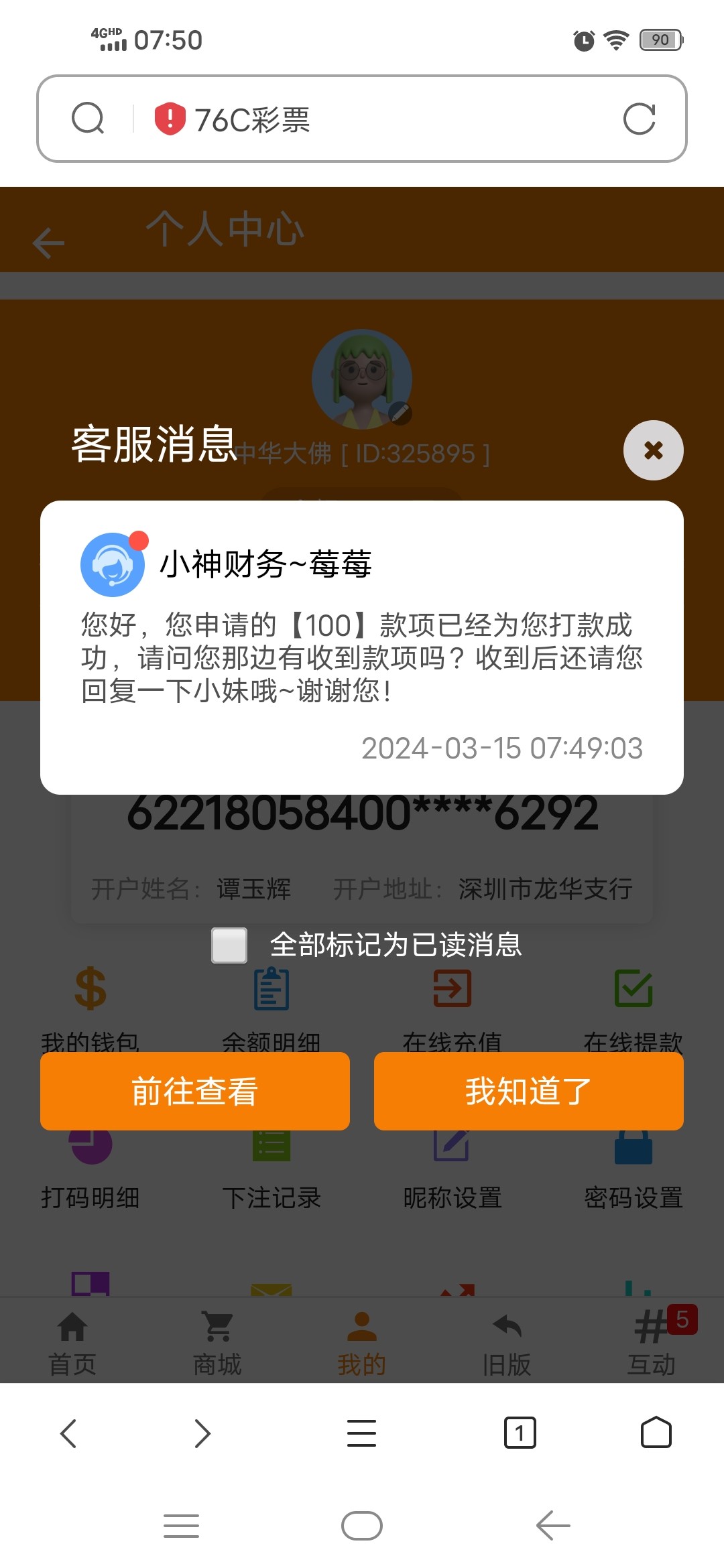Close the 客服消息 dialog
This screenshot has height=1568, width=724.
[653, 450]
